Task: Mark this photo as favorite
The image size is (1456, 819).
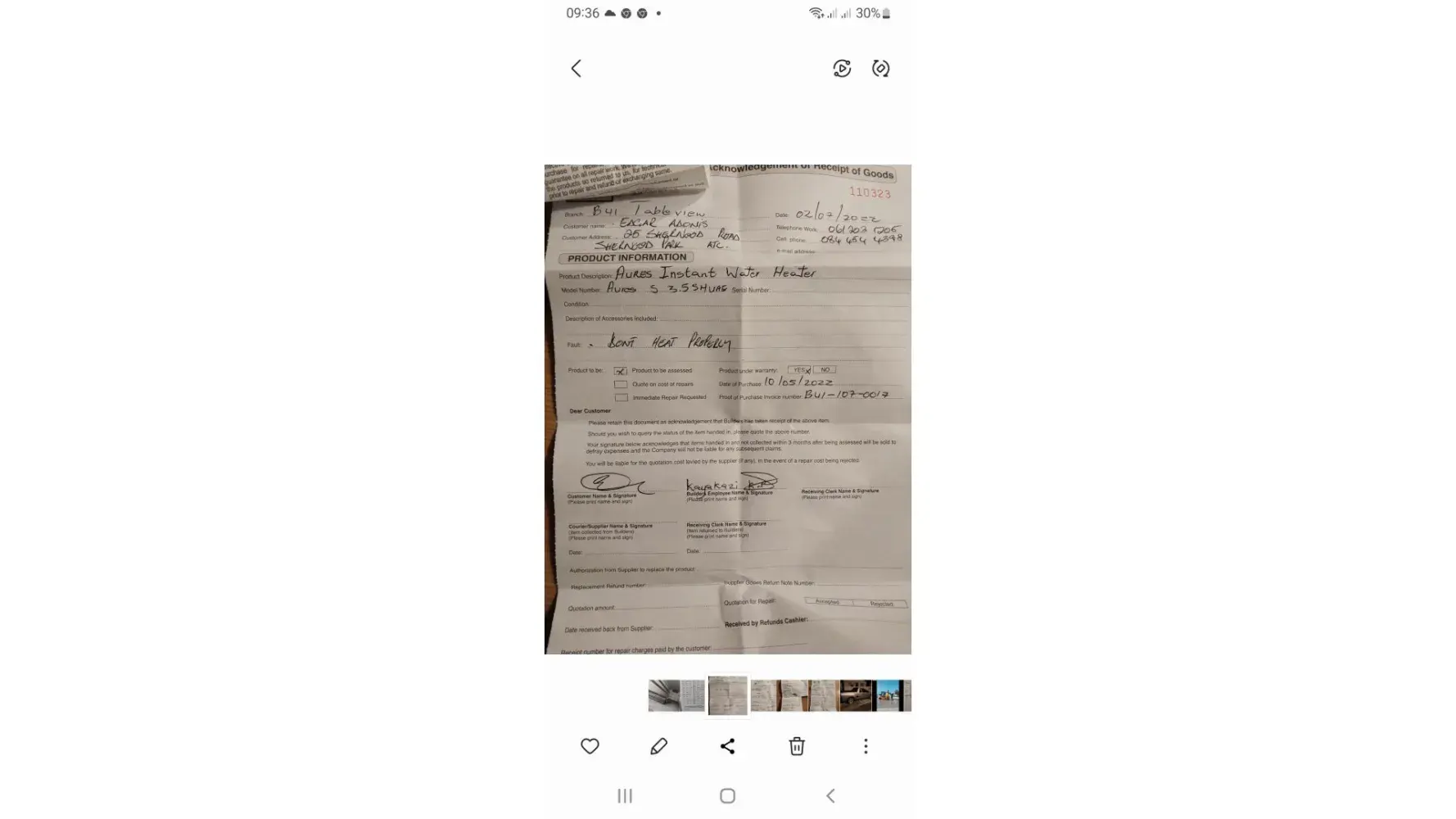Action: point(590,746)
